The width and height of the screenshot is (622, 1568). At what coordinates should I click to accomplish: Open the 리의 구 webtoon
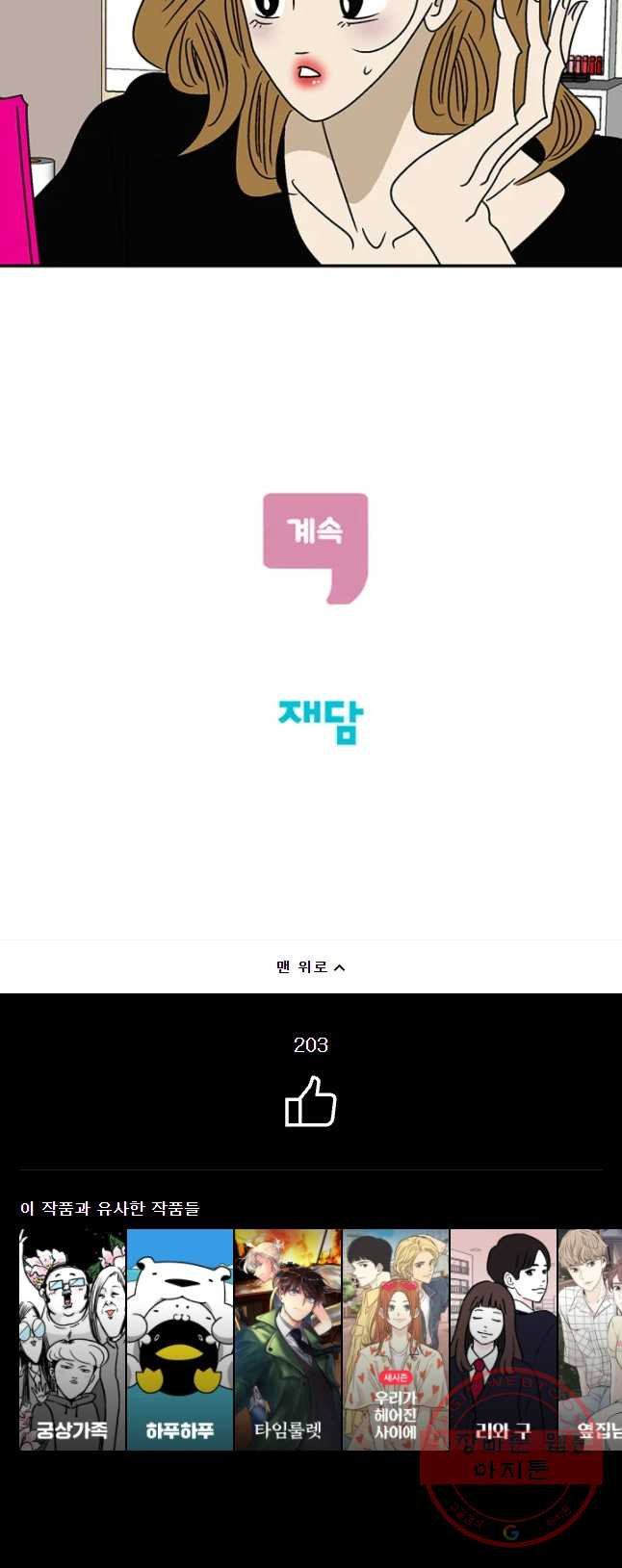pyautogui.click(x=503, y=1339)
